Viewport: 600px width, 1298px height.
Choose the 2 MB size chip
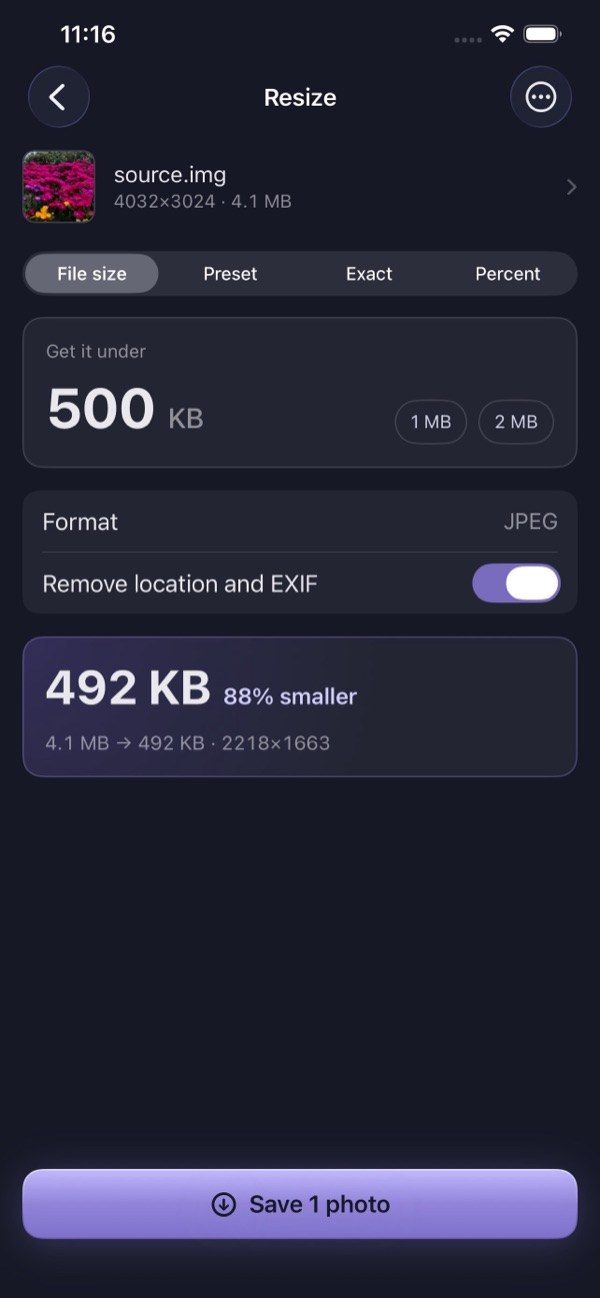pyautogui.click(x=516, y=422)
